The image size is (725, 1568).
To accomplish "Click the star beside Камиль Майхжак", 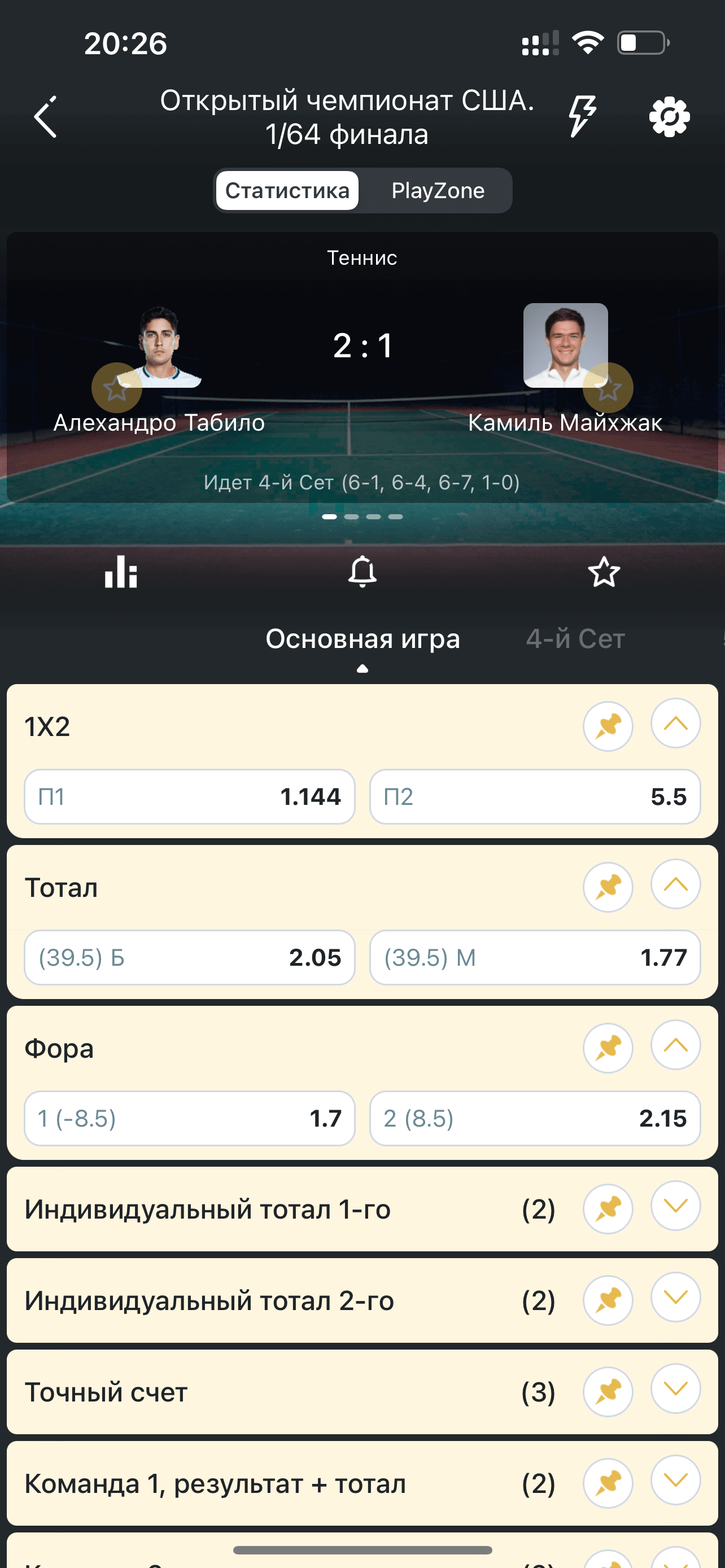I will (607, 388).
